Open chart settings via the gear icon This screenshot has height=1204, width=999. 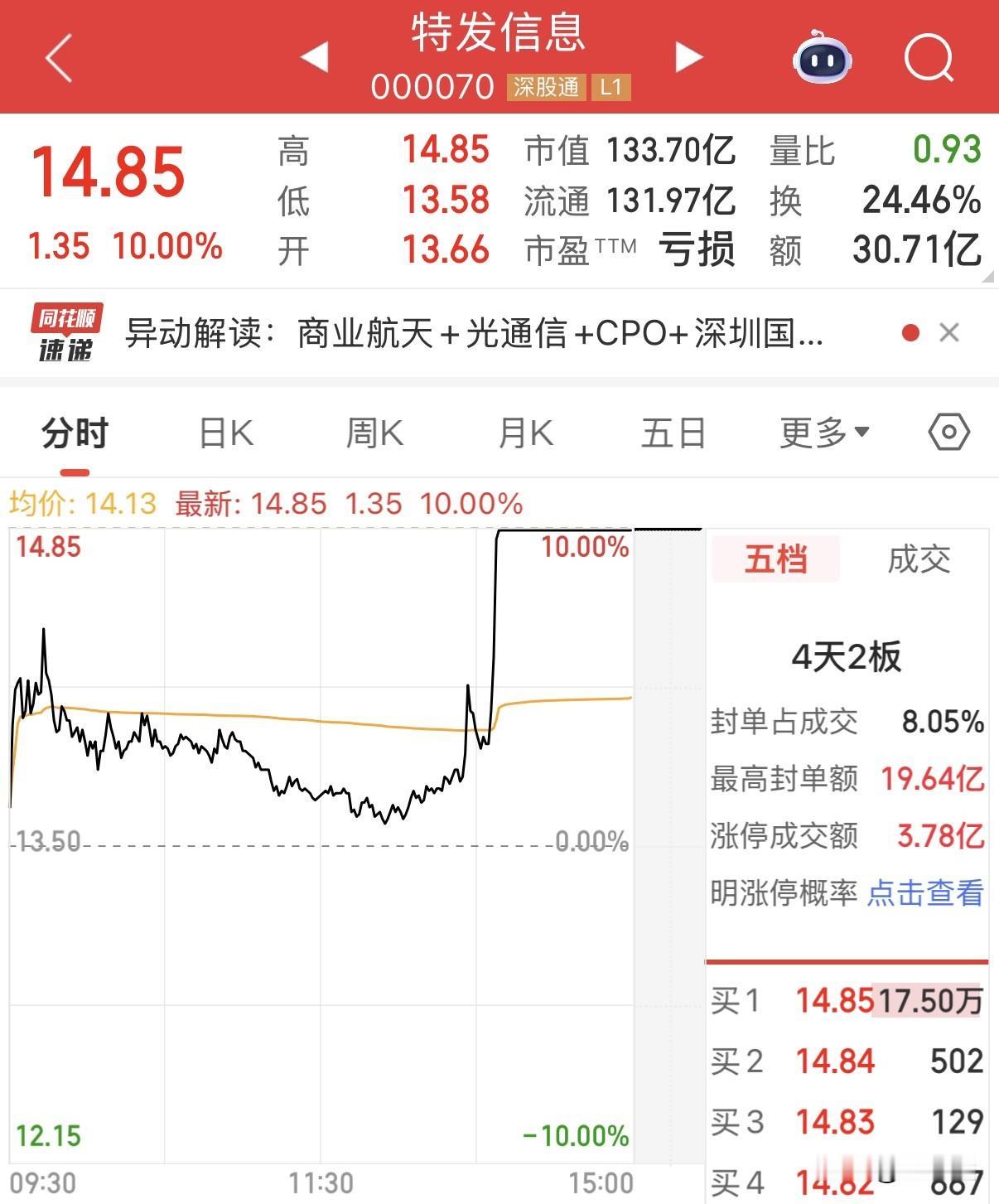[x=948, y=432]
